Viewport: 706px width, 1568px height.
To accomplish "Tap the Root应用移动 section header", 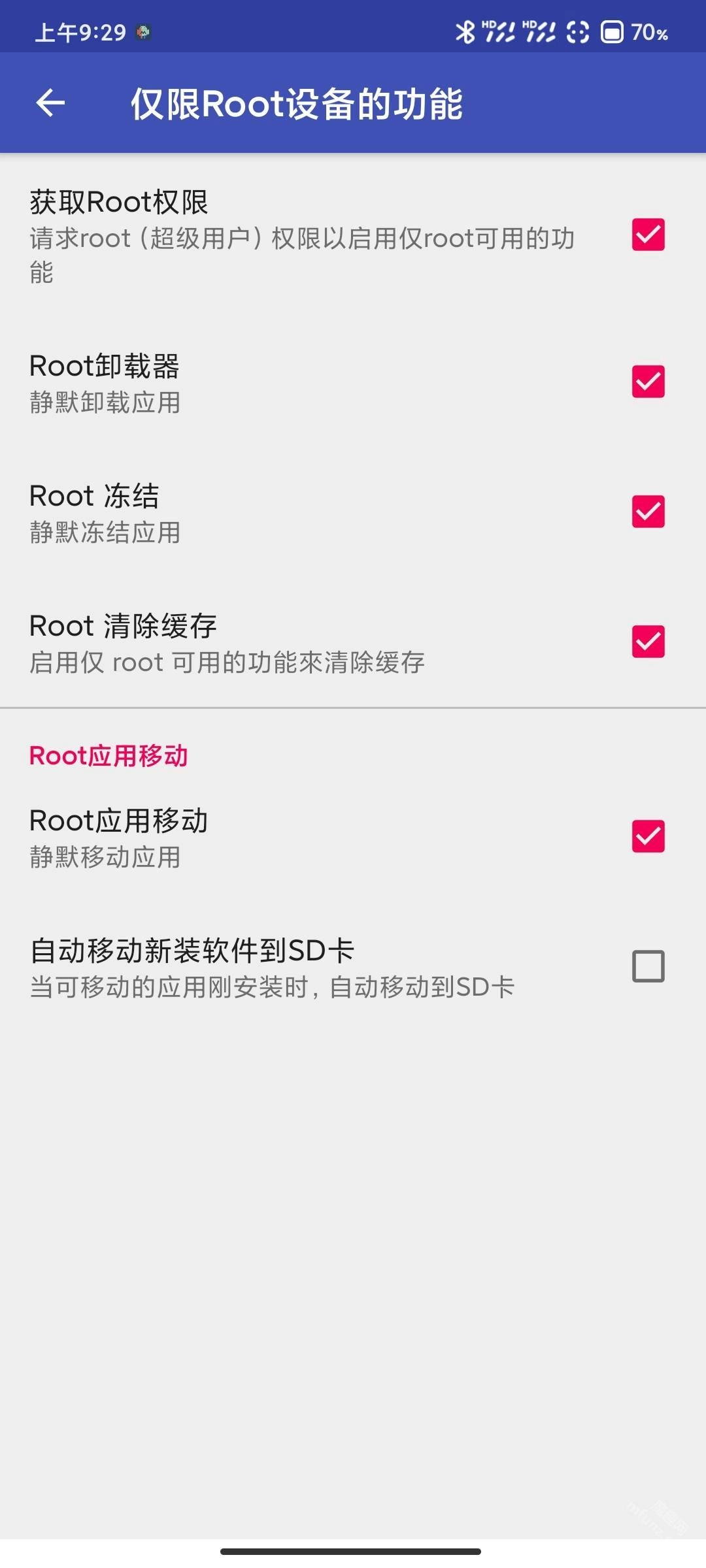I will (x=109, y=756).
